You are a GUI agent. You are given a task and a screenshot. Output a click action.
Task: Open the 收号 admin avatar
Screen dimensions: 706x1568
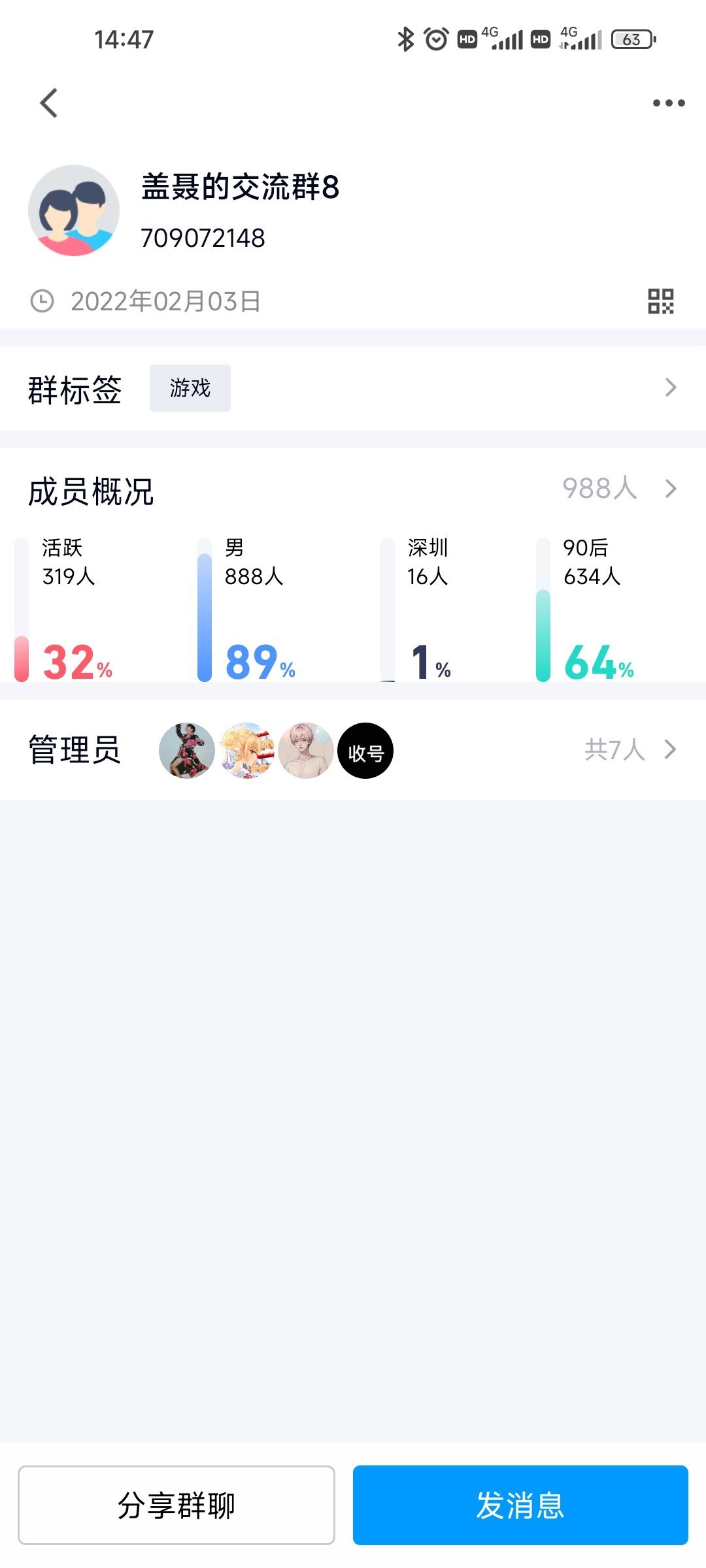pos(365,751)
